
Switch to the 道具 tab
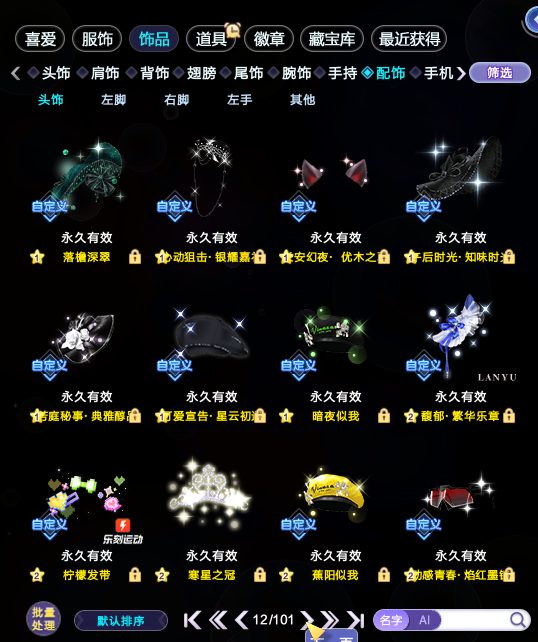(x=211, y=39)
